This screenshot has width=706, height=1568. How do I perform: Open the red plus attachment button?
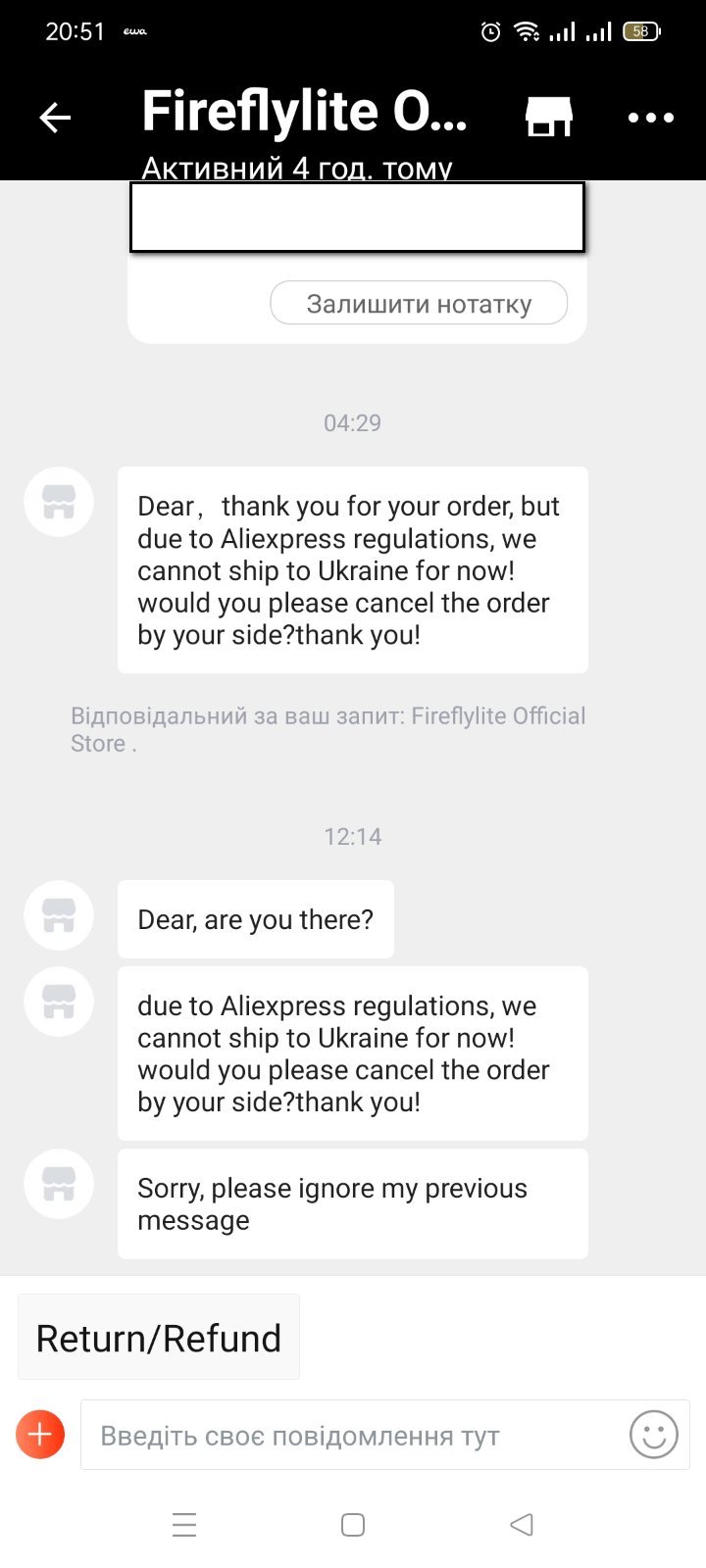point(40,1435)
